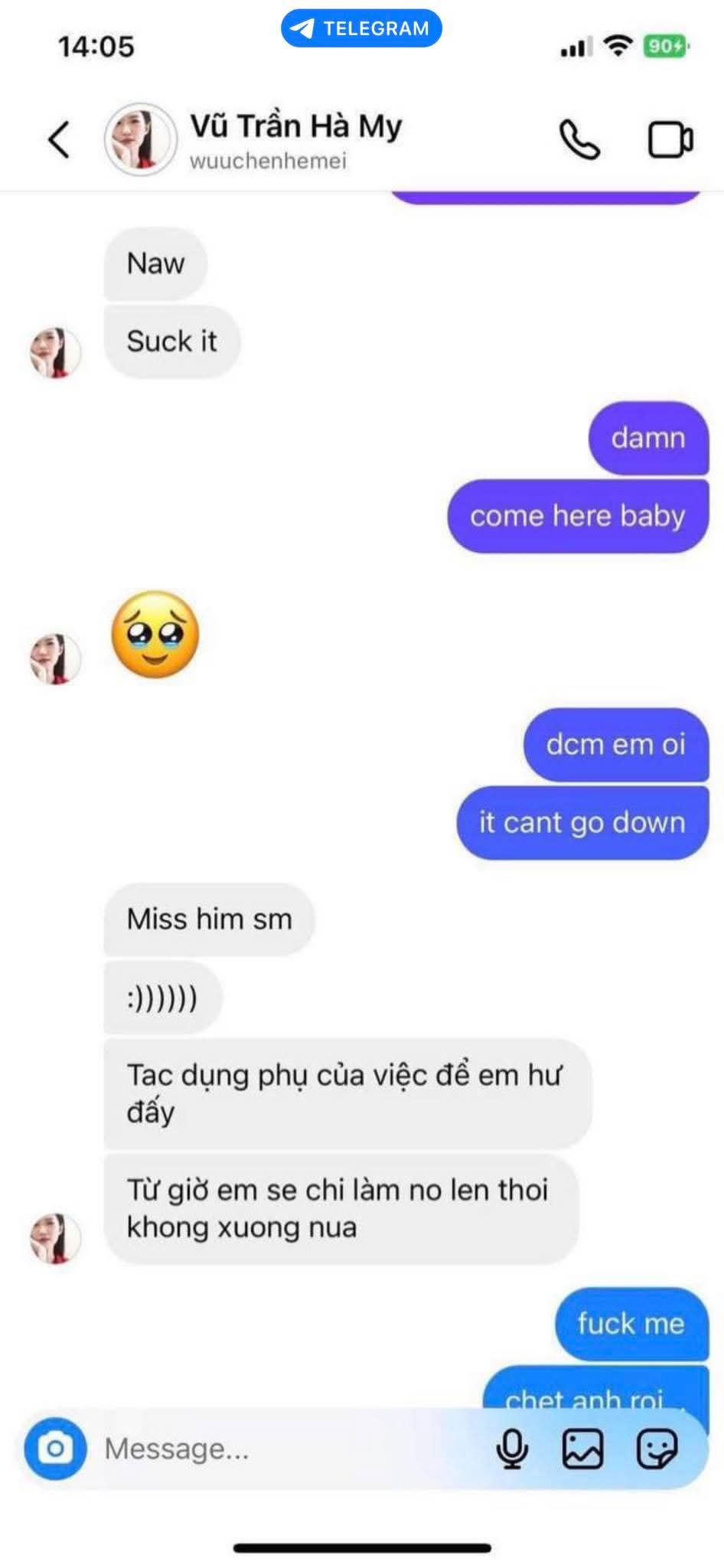Record a voice message with the microphone
724x1568 pixels.
[512, 1449]
